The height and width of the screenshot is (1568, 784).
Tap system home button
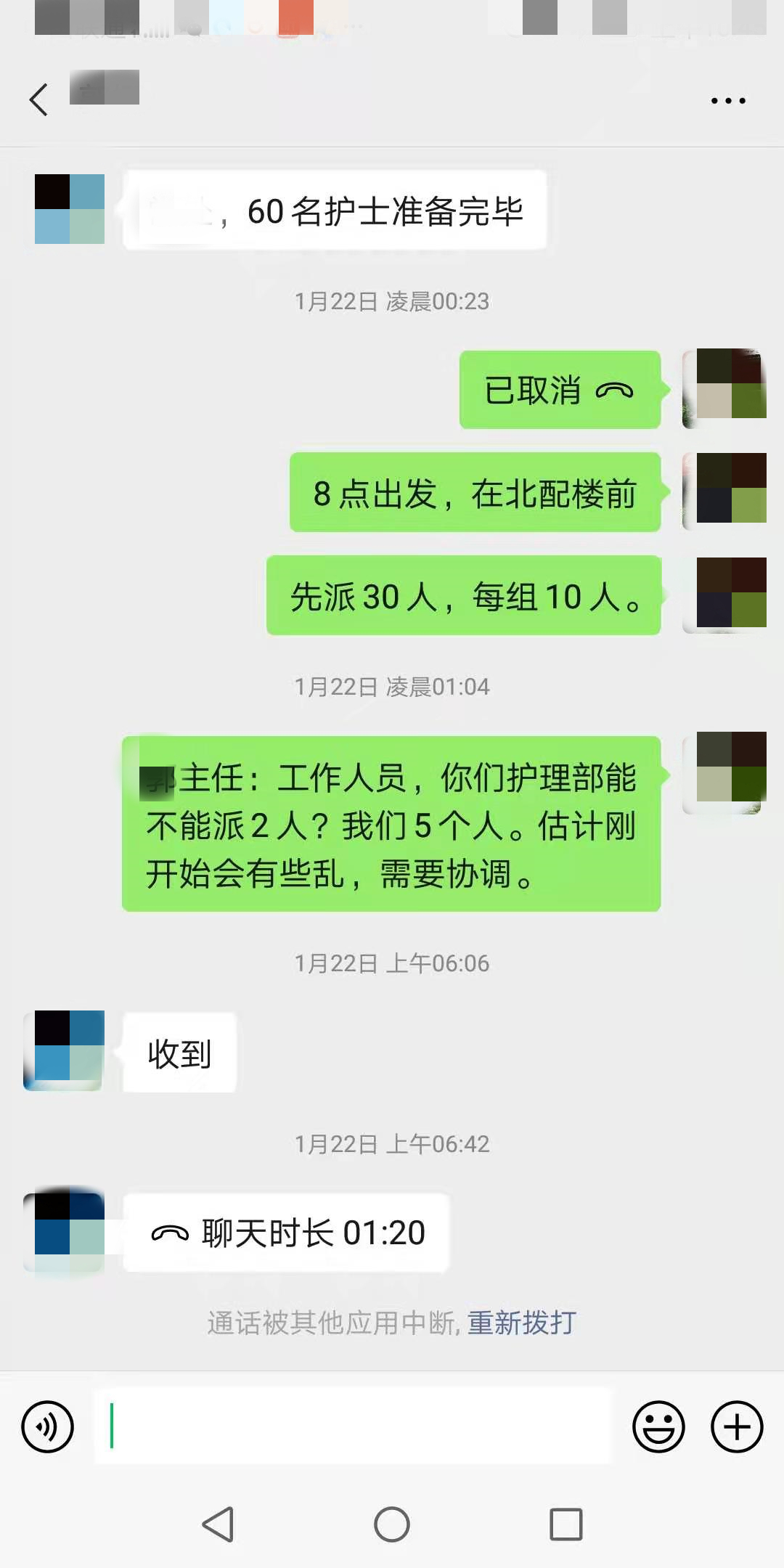(x=392, y=1524)
